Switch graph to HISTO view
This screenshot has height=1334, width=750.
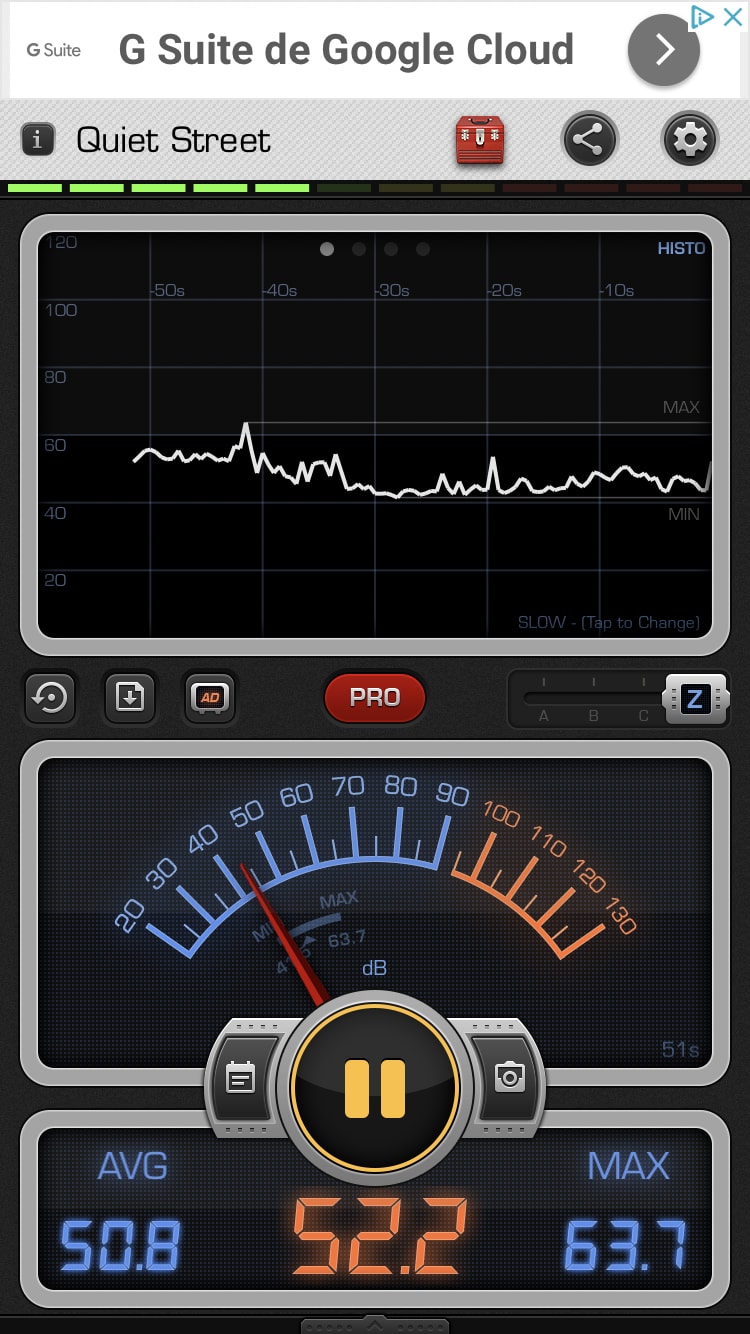coord(681,248)
